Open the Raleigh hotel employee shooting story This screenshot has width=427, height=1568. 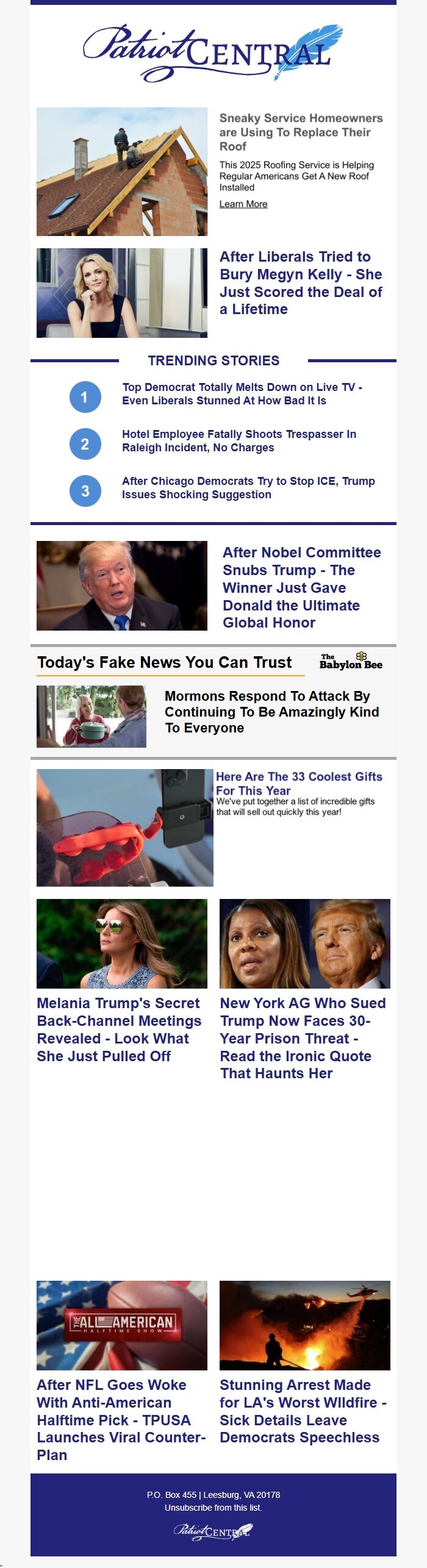click(x=239, y=441)
